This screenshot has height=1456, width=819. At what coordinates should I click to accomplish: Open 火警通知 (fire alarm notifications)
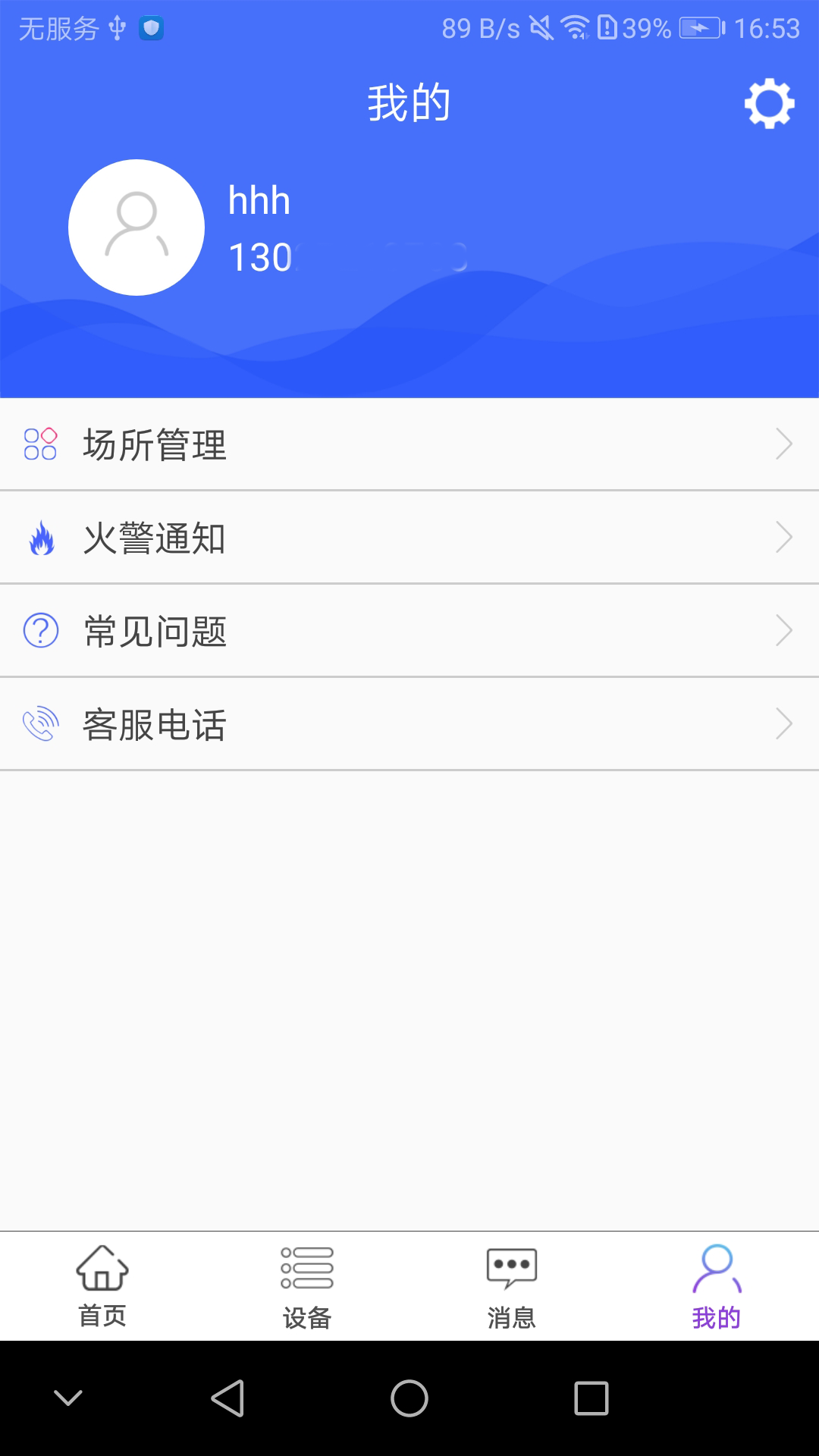click(409, 538)
